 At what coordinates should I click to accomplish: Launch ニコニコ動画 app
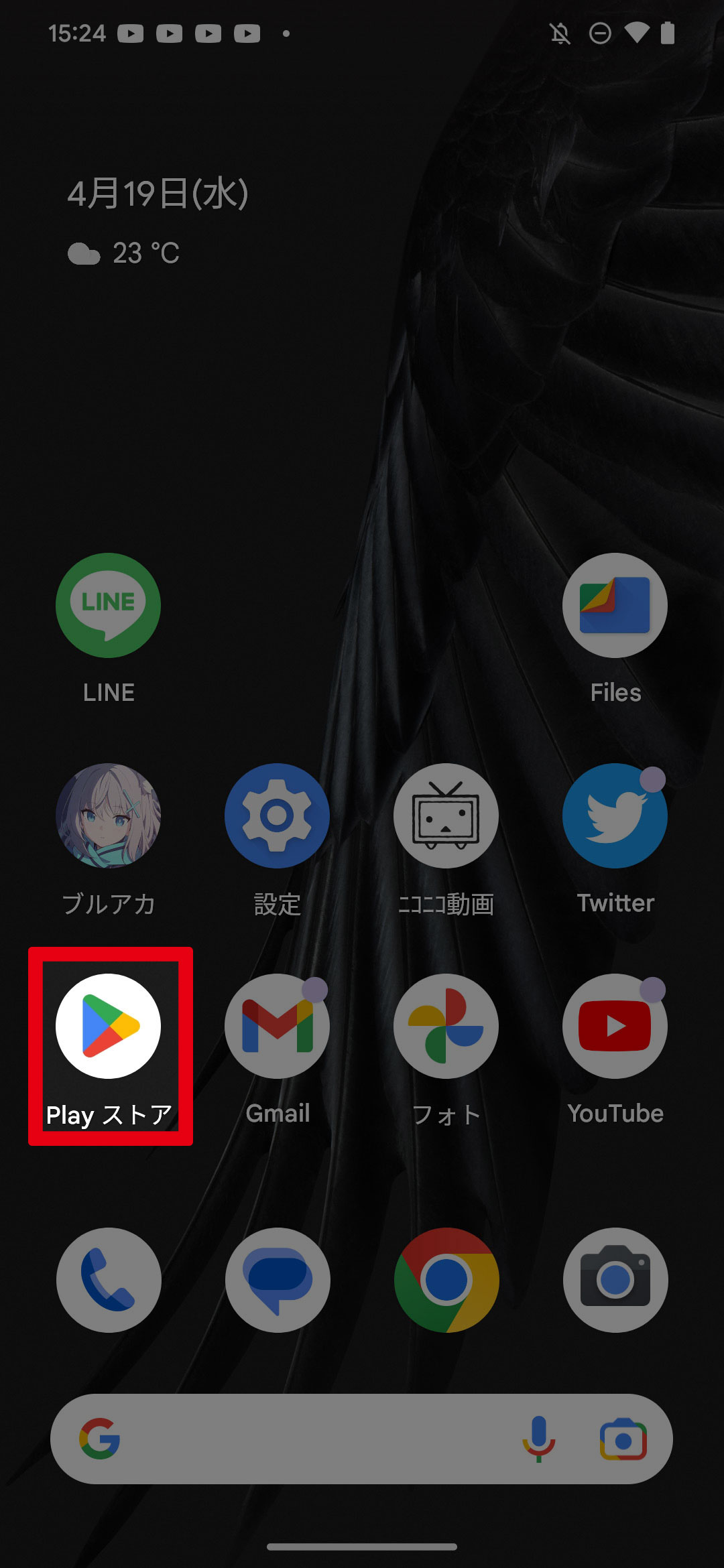click(x=446, y=816)
